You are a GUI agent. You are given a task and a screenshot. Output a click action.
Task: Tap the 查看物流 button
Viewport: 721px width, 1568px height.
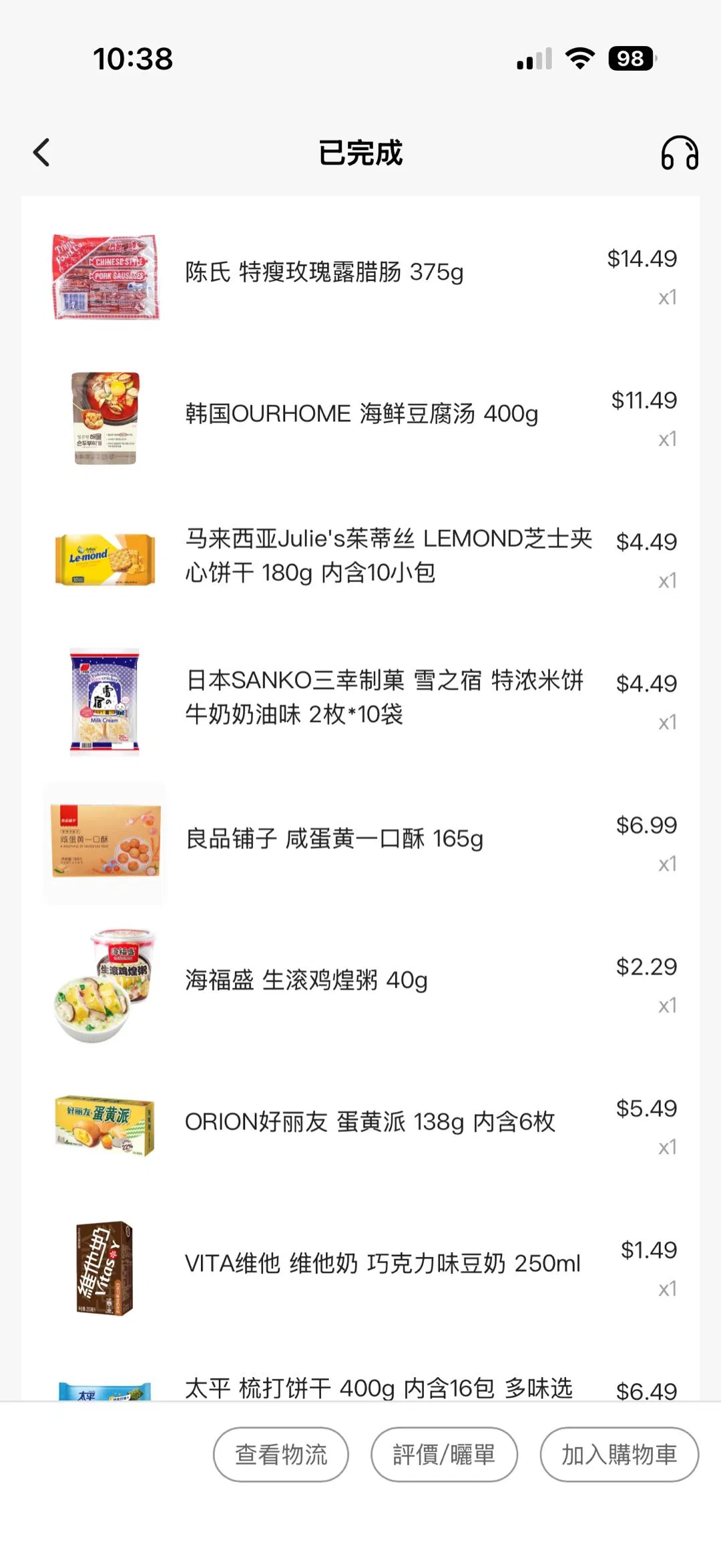(x=281, y=1454)
